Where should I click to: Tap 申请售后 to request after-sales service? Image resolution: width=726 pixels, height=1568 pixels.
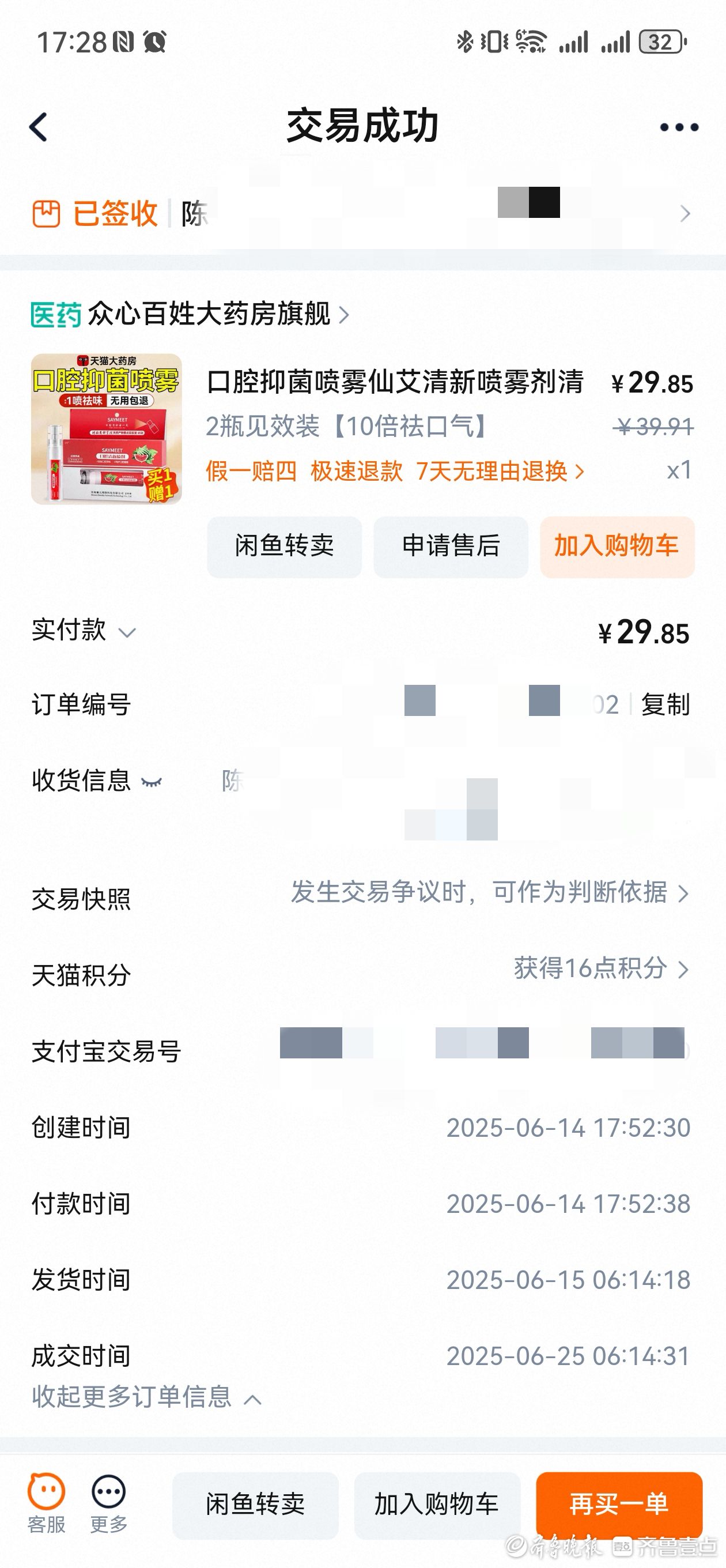(451, 546)
